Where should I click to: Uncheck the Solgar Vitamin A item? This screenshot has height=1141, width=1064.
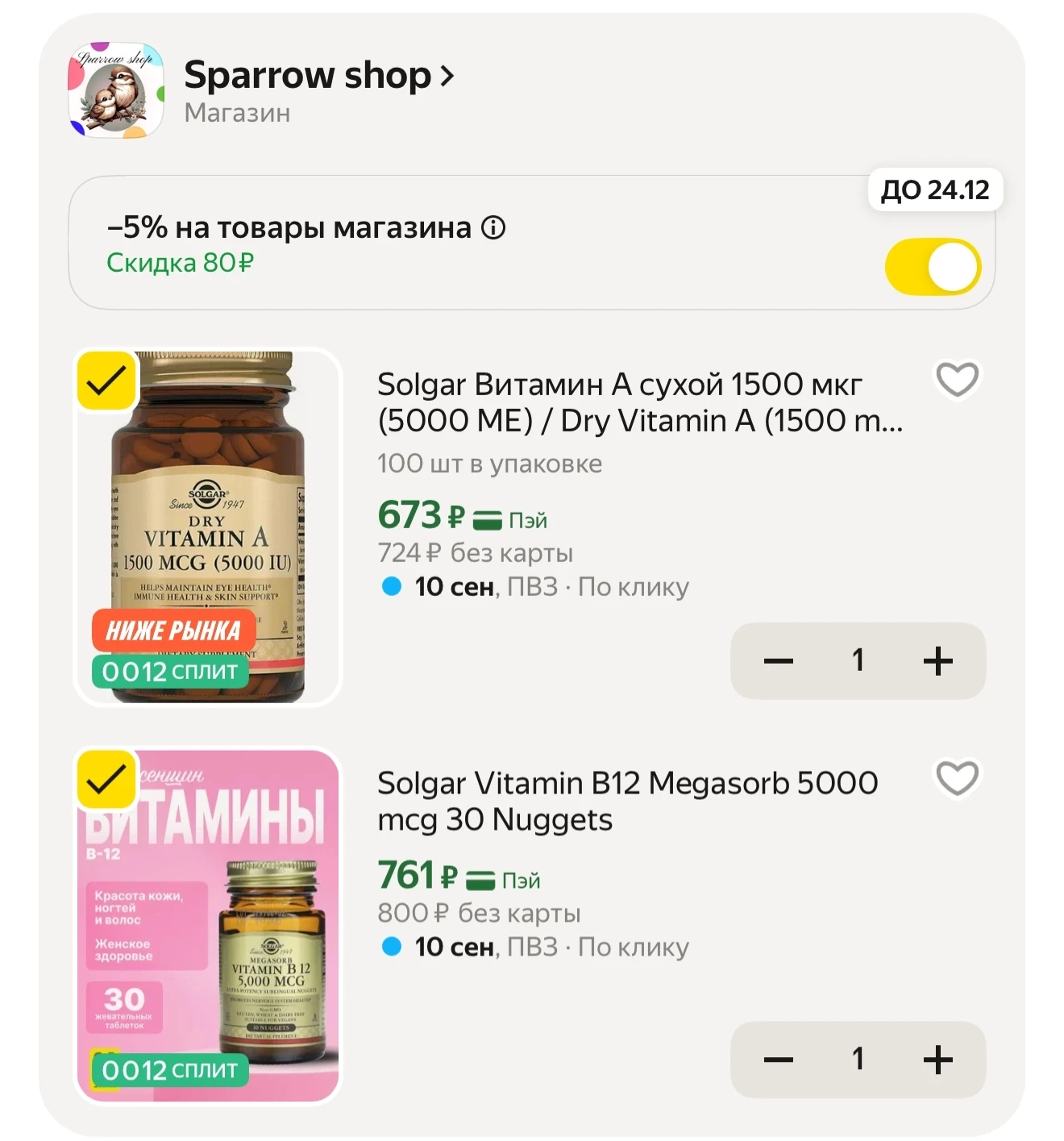(x=106, y=381)
